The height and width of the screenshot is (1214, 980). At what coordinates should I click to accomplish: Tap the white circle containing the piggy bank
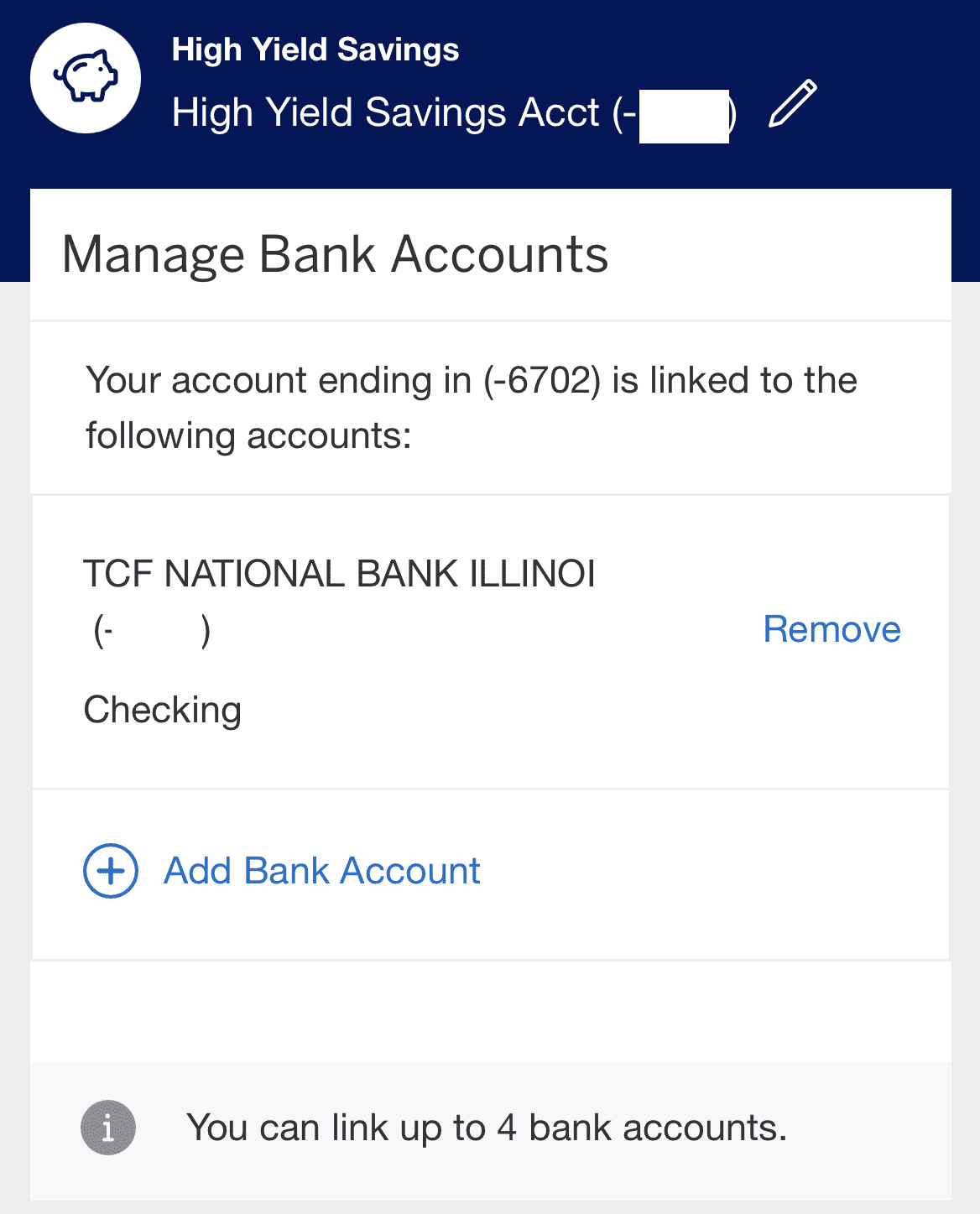click(x=85, y=76)
